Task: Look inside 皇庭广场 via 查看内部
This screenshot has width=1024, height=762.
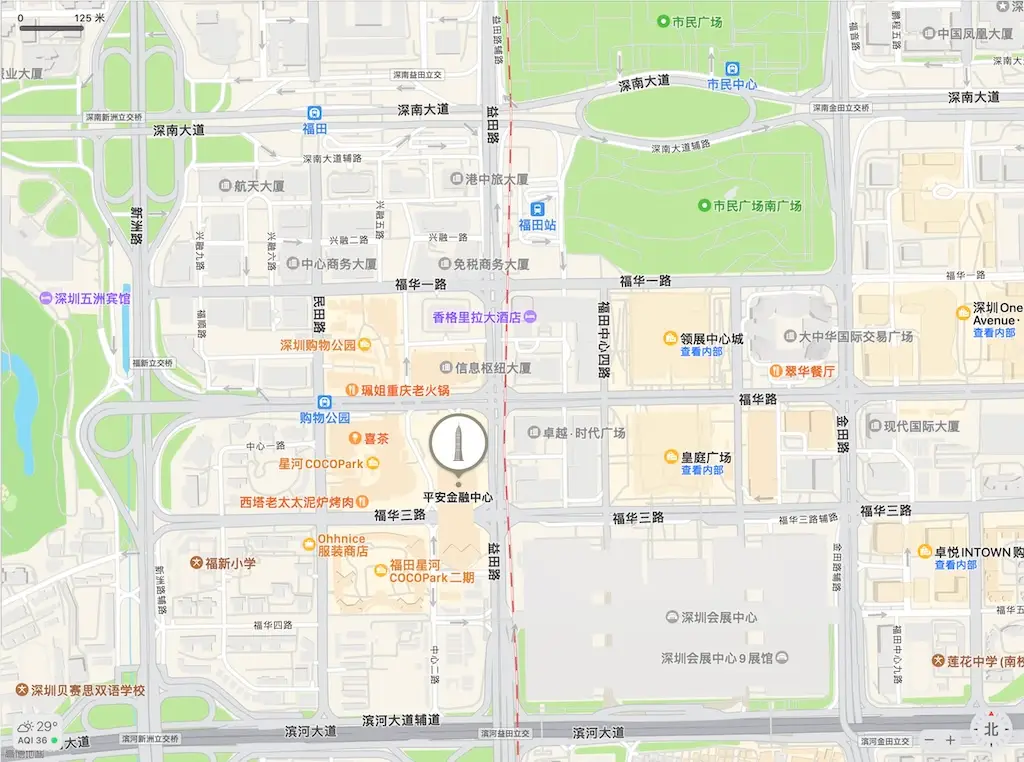Action: pyautogui.click(x=701, y=470)
